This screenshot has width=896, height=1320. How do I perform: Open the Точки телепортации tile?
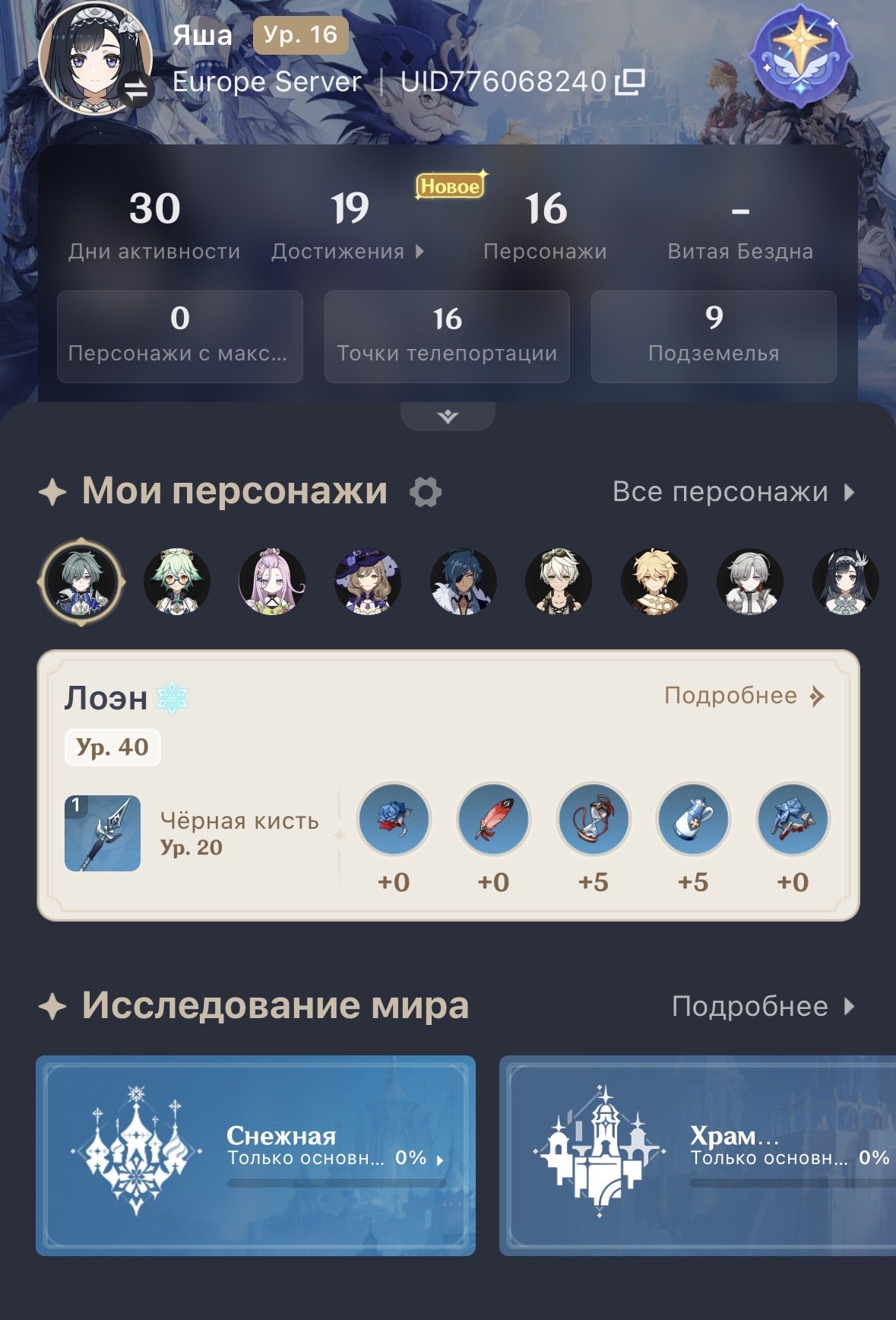[x=447, y=336]
